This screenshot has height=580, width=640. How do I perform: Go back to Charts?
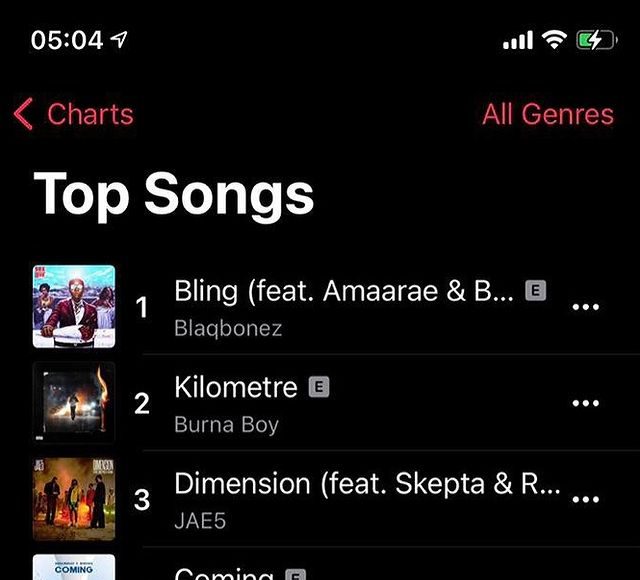point(74,114)
